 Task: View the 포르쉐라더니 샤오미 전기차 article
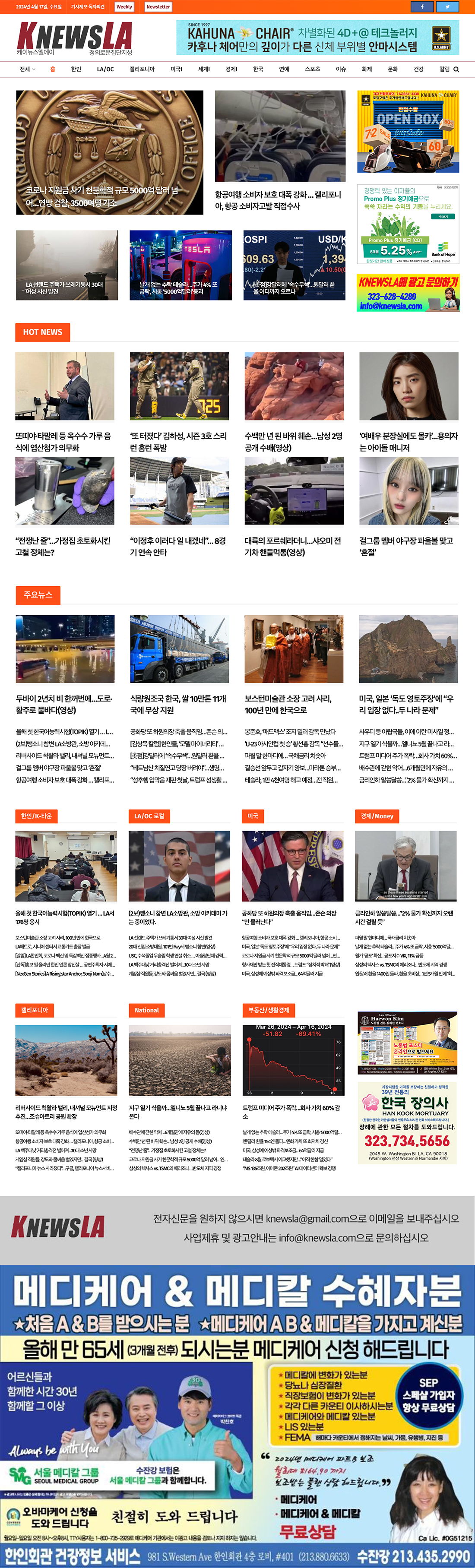[293, 546]
